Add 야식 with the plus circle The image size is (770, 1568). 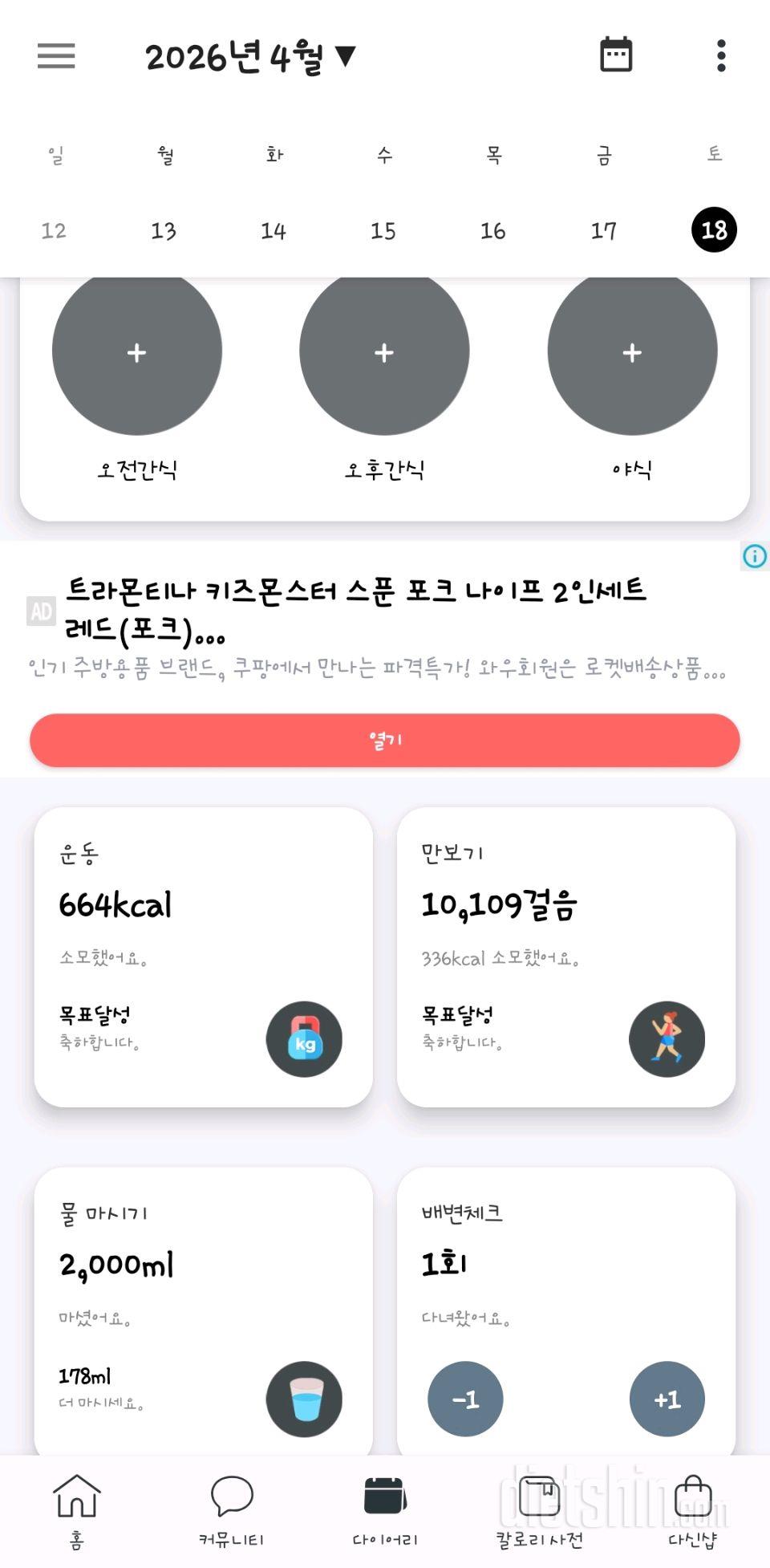[632, 351]
